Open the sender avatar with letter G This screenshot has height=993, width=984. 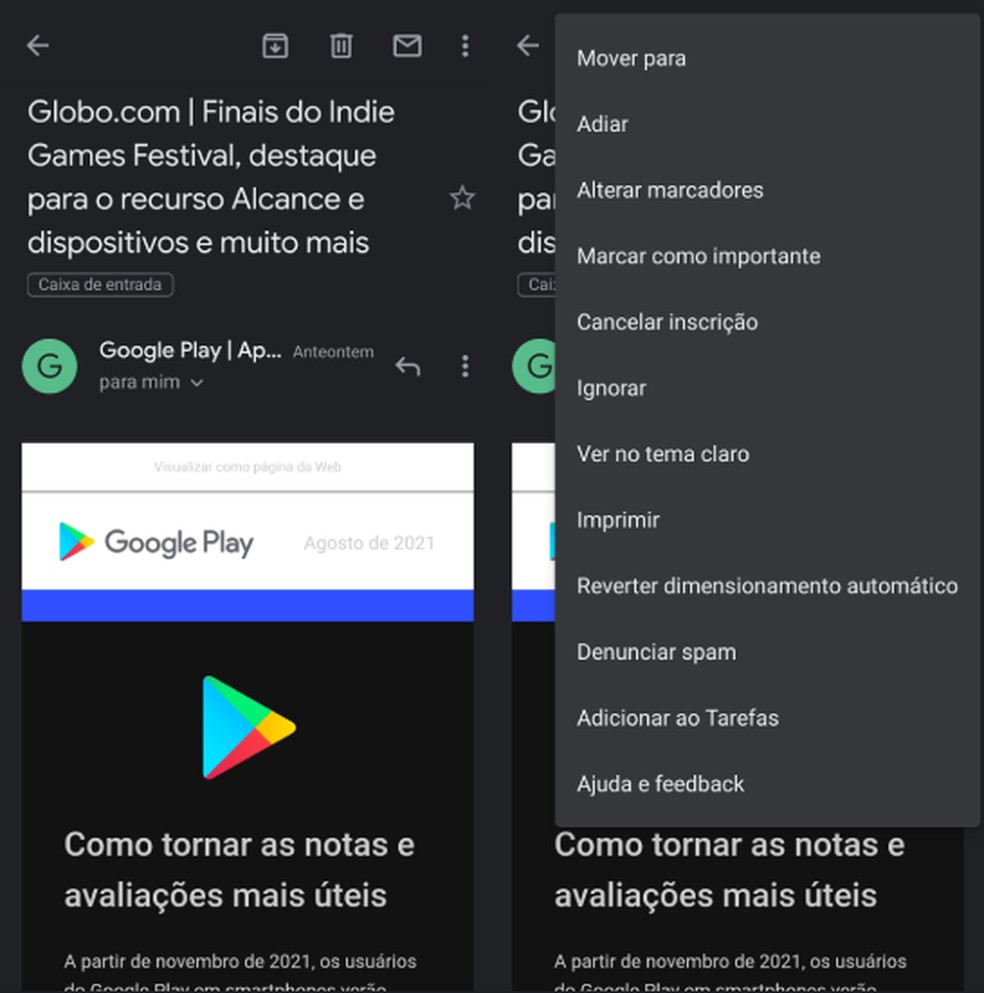click(49, 366)
